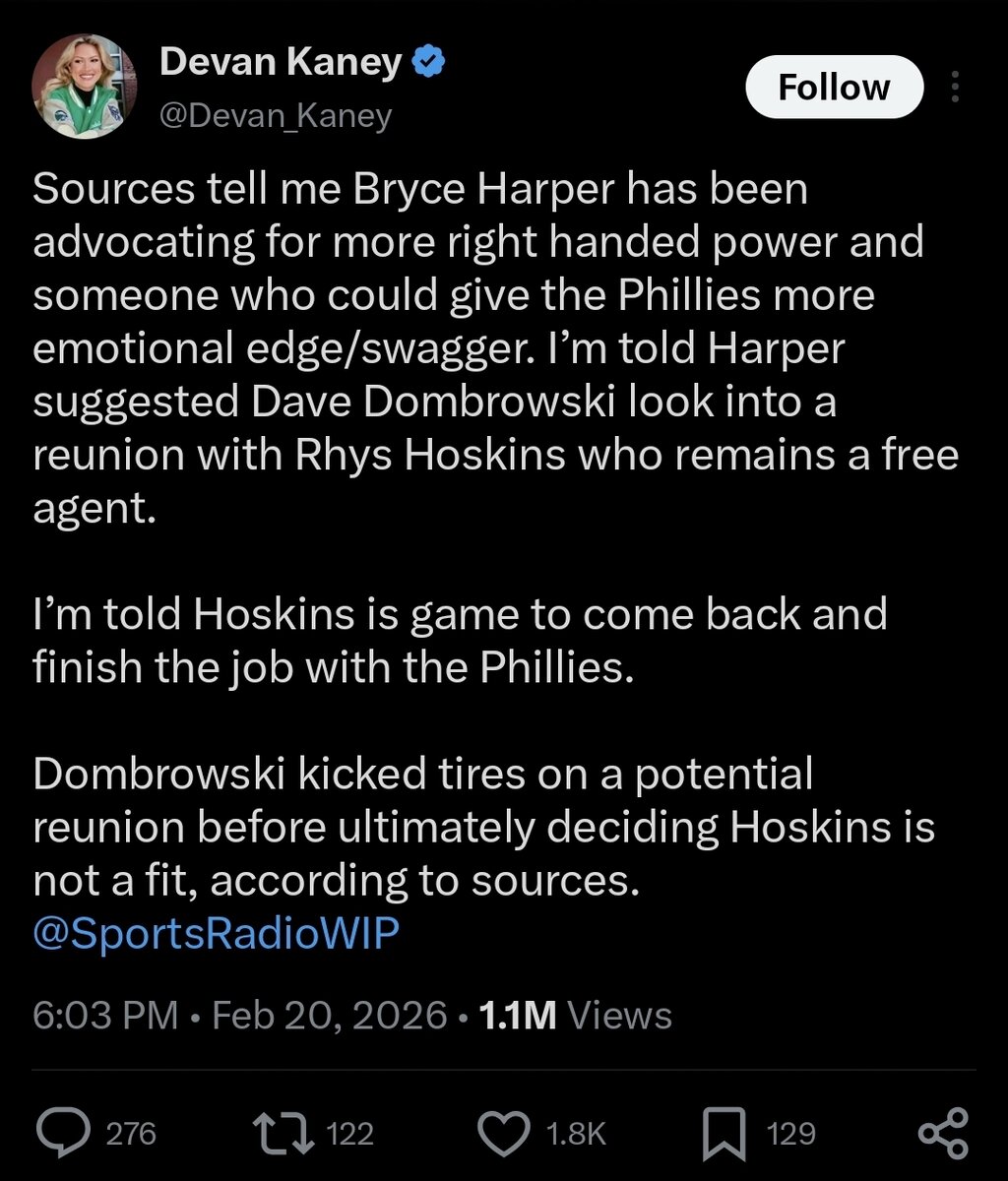Follow Devan Kaney
The height and width of the screenshot is (1181, 1008).
[834, 88]
